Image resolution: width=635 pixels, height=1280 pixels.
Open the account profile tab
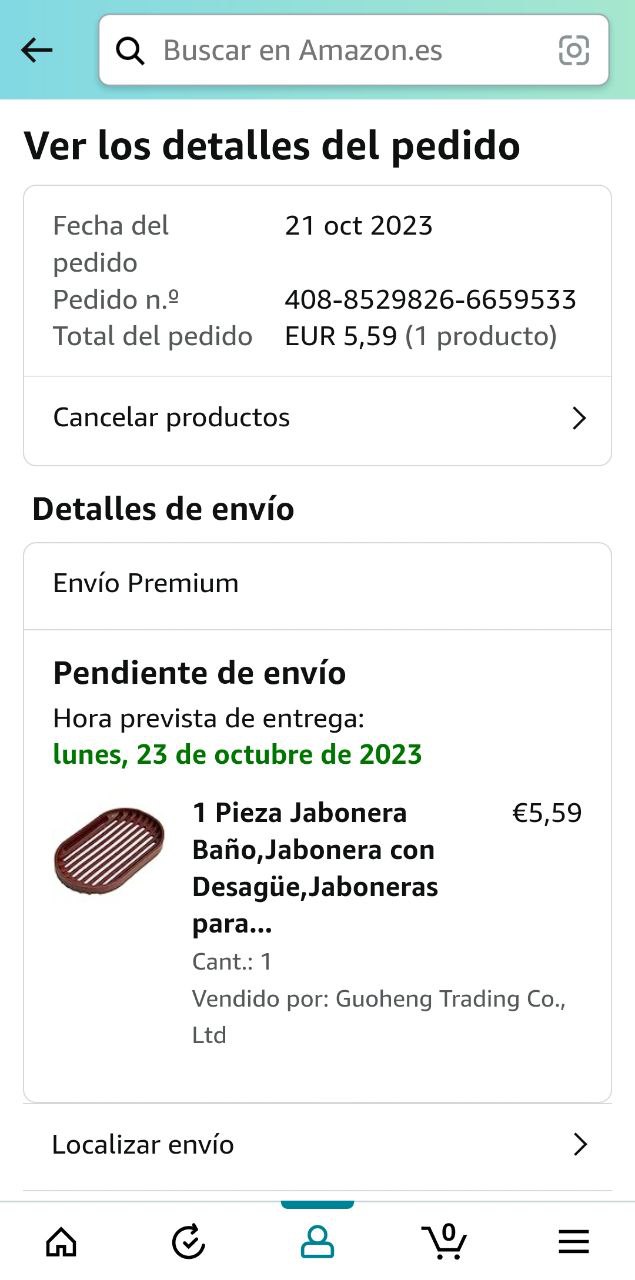(x=317, y=1242)
